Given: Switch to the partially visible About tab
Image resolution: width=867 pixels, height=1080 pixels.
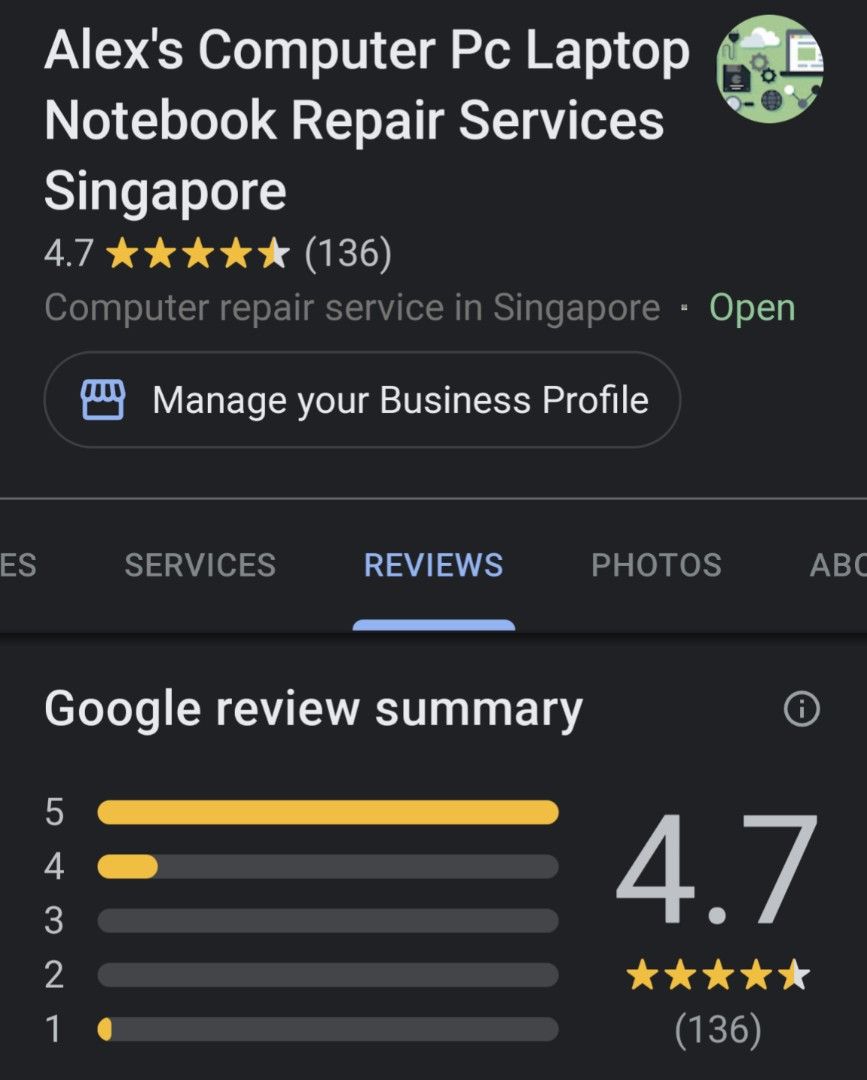Looking at the screenshot, I should pos(838,565).
